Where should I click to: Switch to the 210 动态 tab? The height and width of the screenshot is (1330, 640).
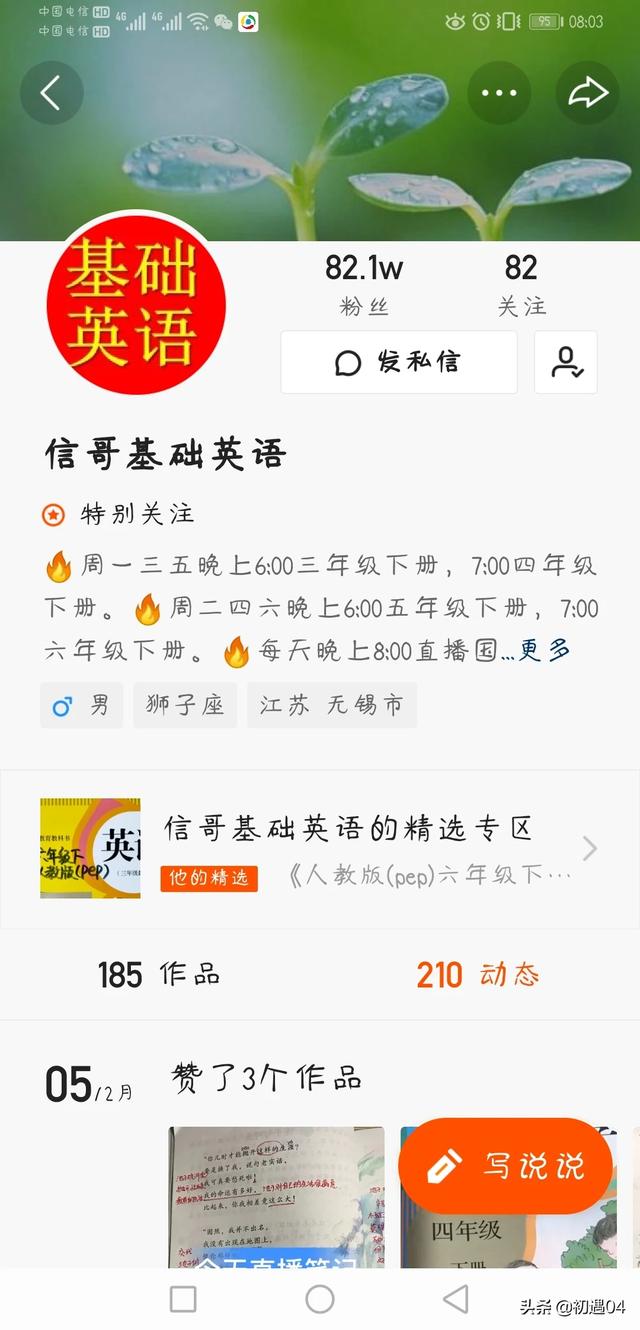coord(478,974)
